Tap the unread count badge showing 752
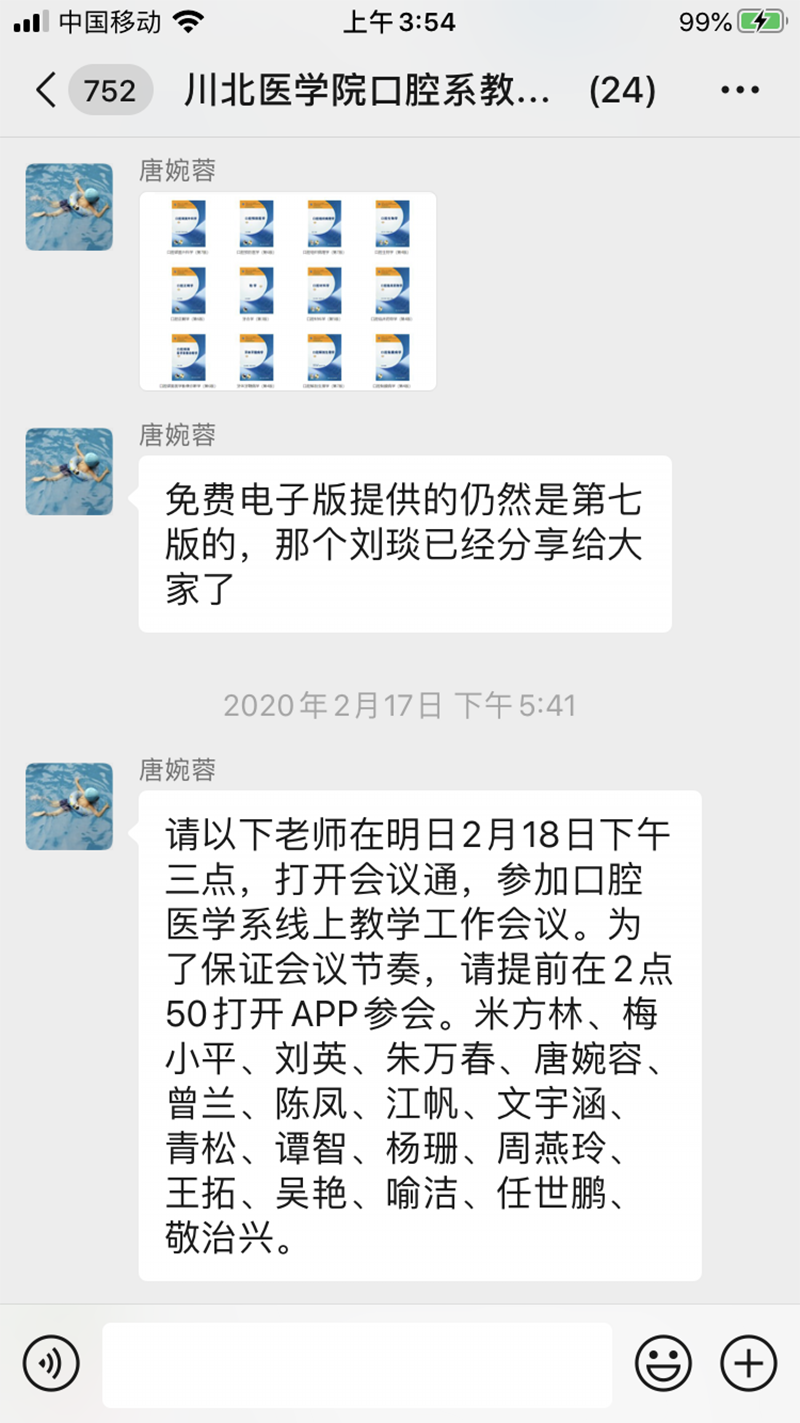The height and width of the screenshot is (1423, 800). tap(108, 88)
